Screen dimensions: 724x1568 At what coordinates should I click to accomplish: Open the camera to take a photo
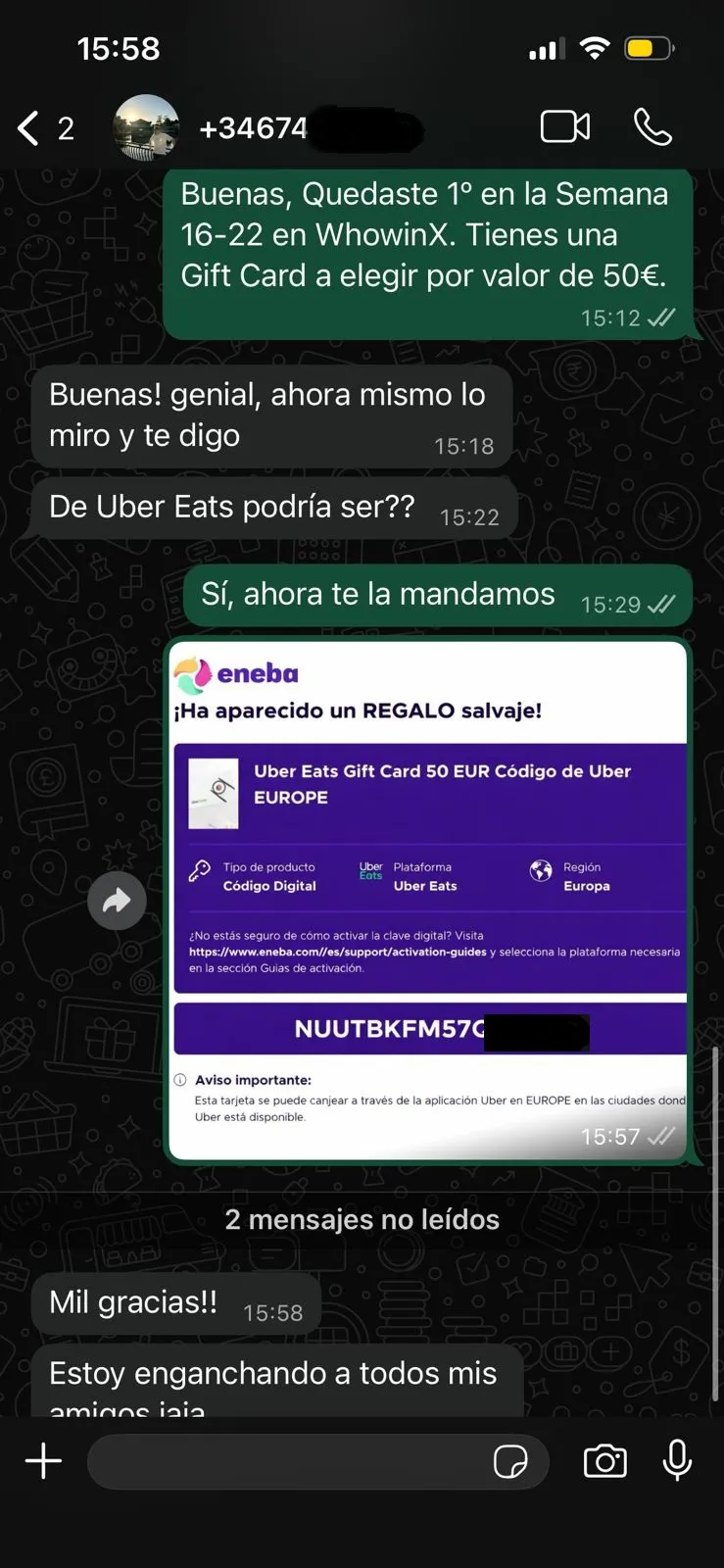(x=604, y=1461)
